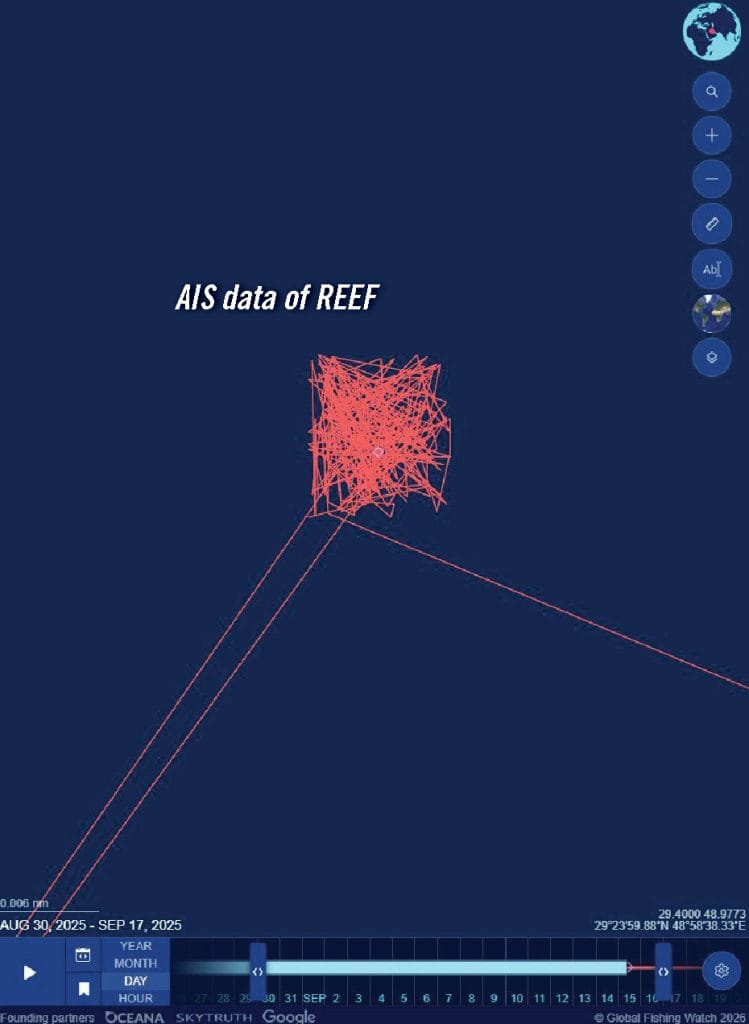
Task: Activate the ruler measurement tool
Action: click(712, 224)
